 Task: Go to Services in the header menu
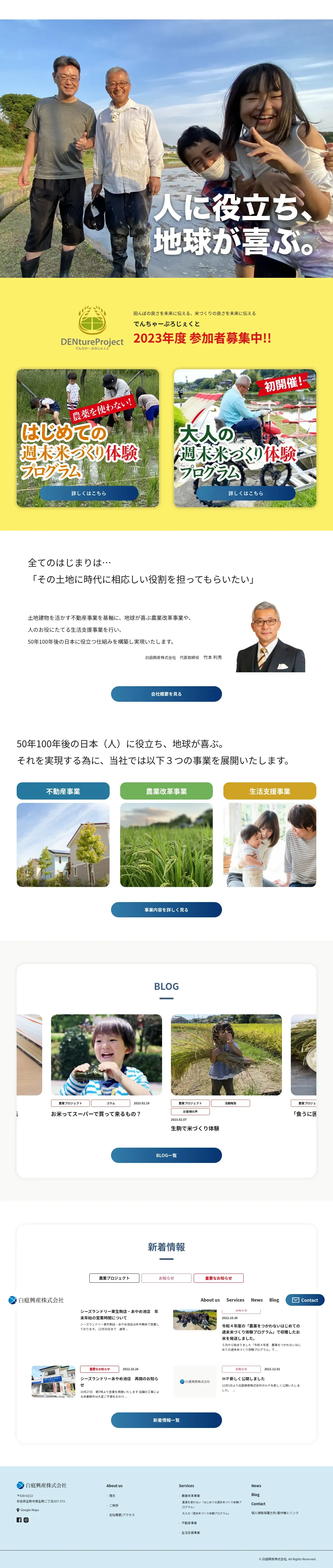(235, 1300)
